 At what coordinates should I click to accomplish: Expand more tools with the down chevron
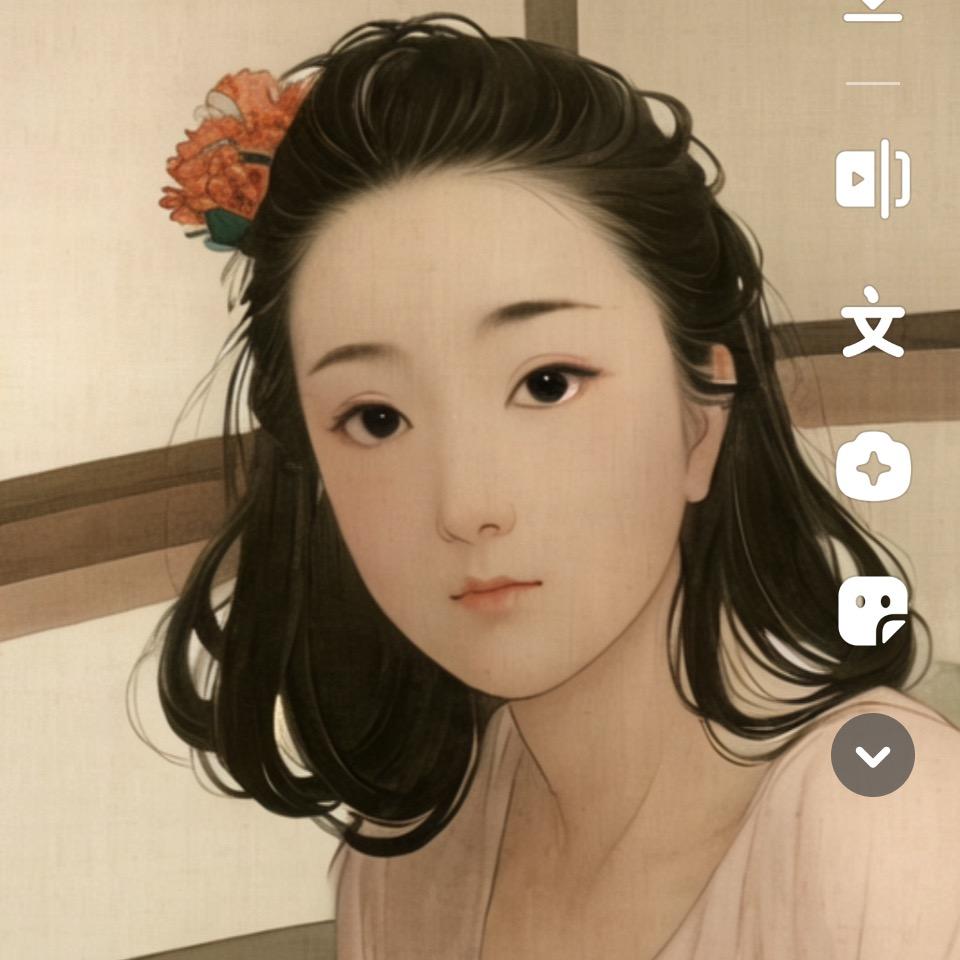click(x=873, y=755)
